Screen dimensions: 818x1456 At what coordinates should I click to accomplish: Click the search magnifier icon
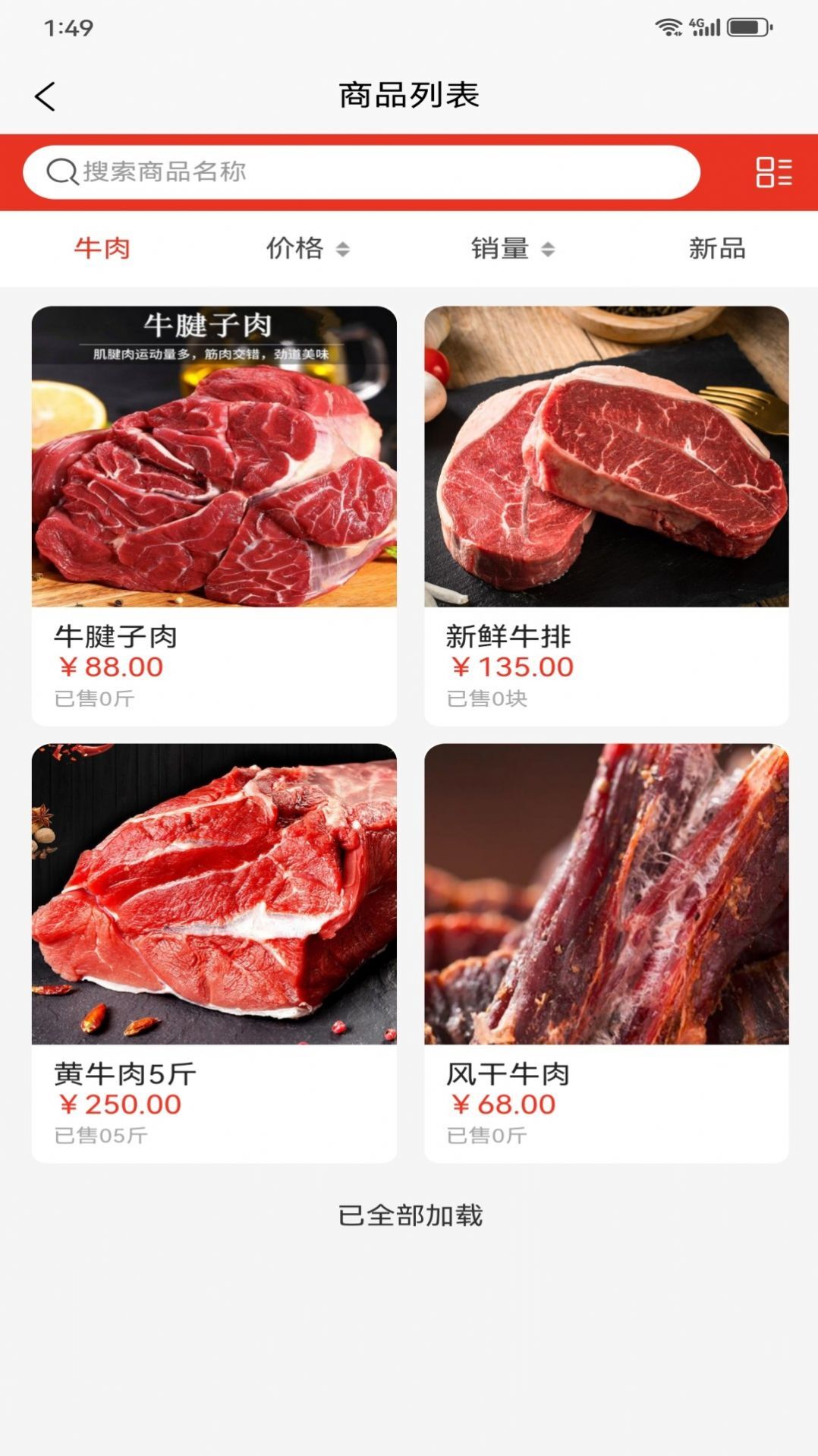pyautogui.click(x=61, y=172)
